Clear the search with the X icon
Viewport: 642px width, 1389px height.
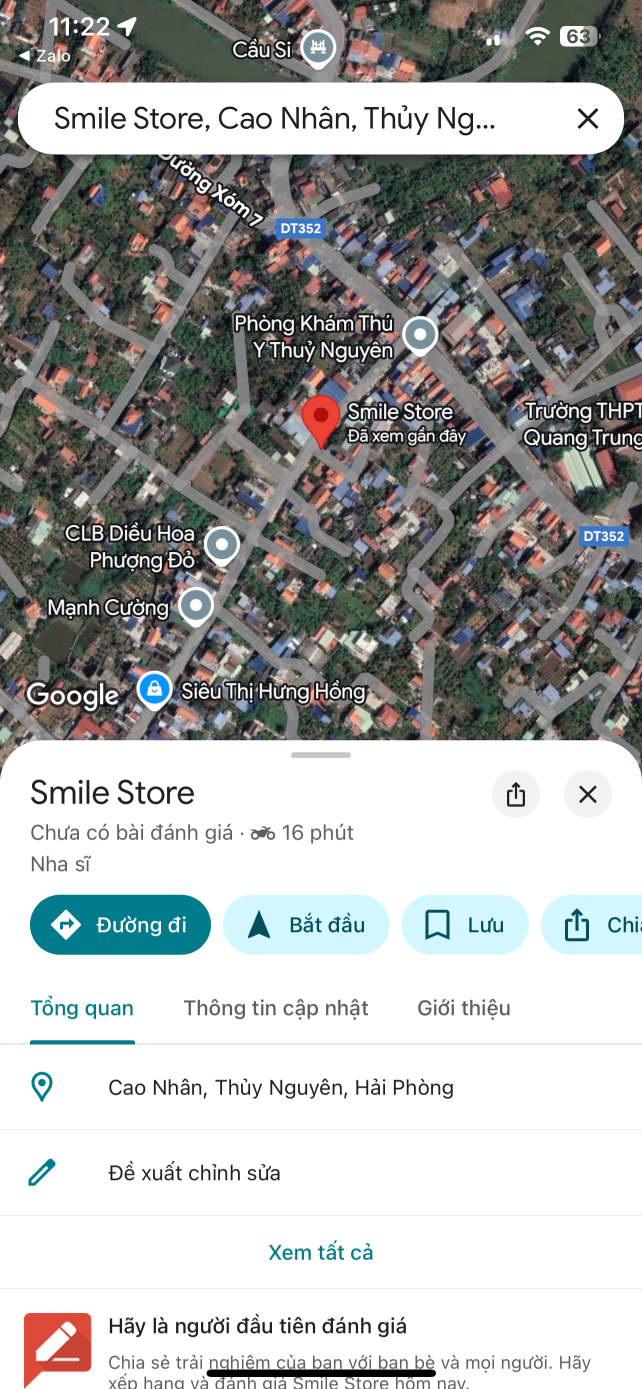point(588,119)
